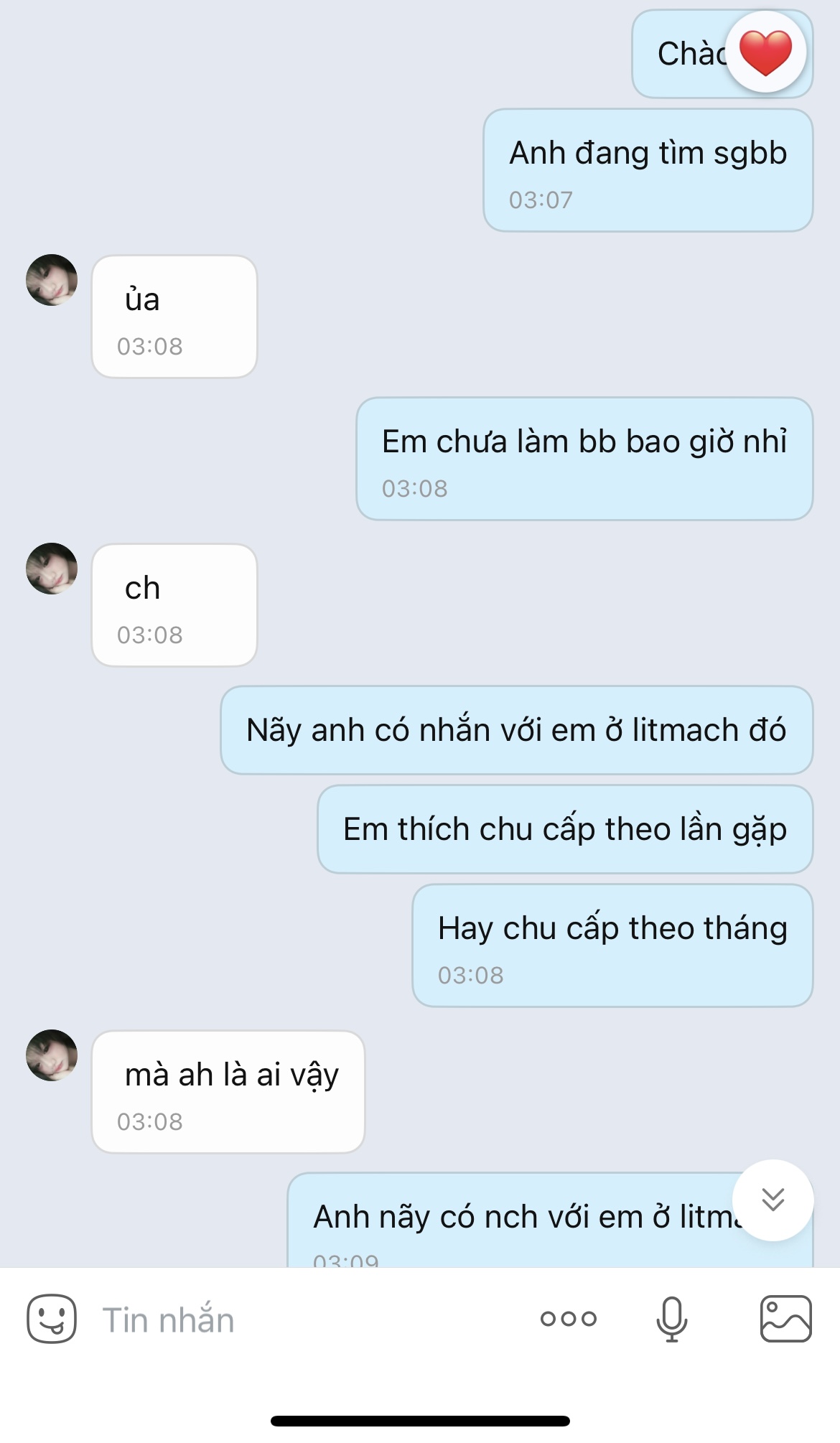Attach a photo from the gallery

point(785,1319)
